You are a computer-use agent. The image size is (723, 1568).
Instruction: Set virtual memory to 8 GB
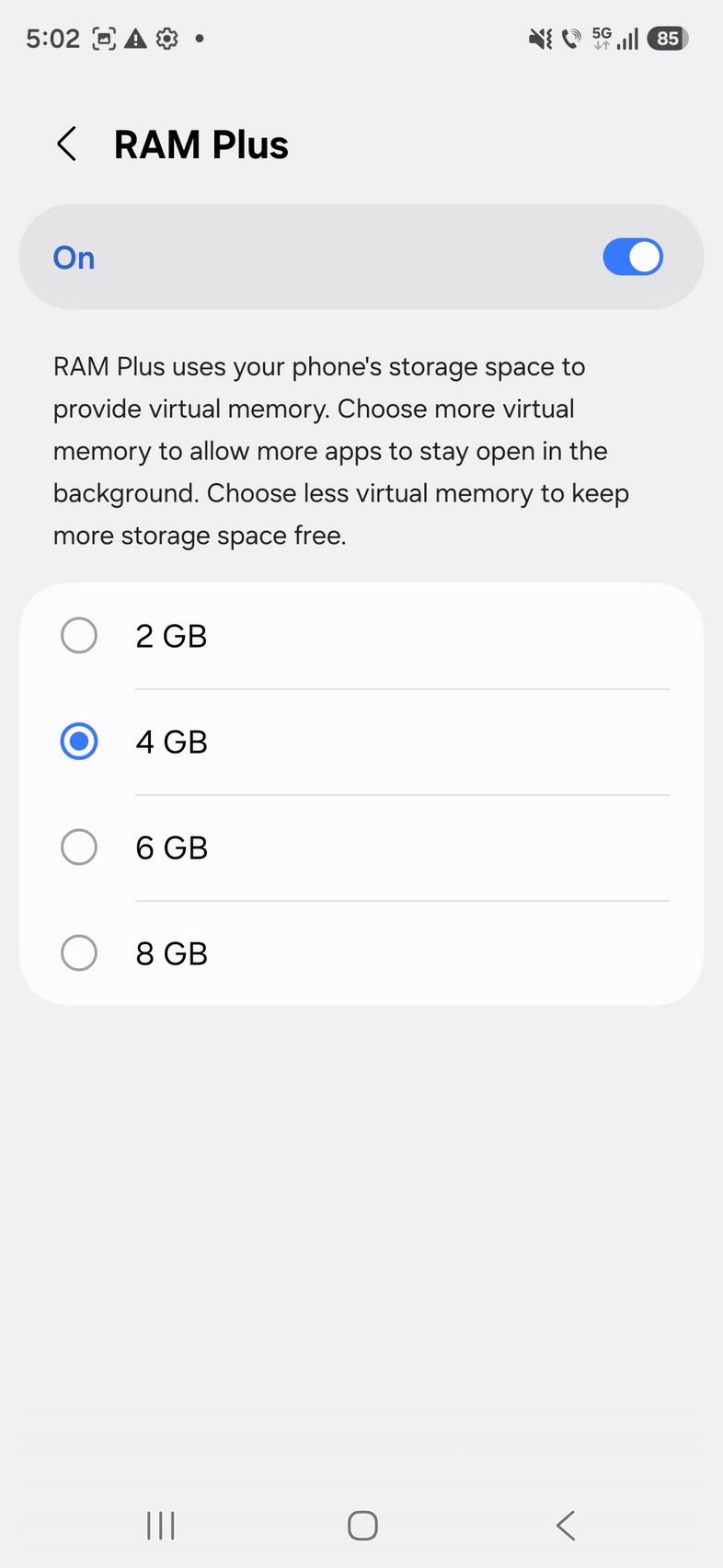pyautogui.click(x=79, y=953)
